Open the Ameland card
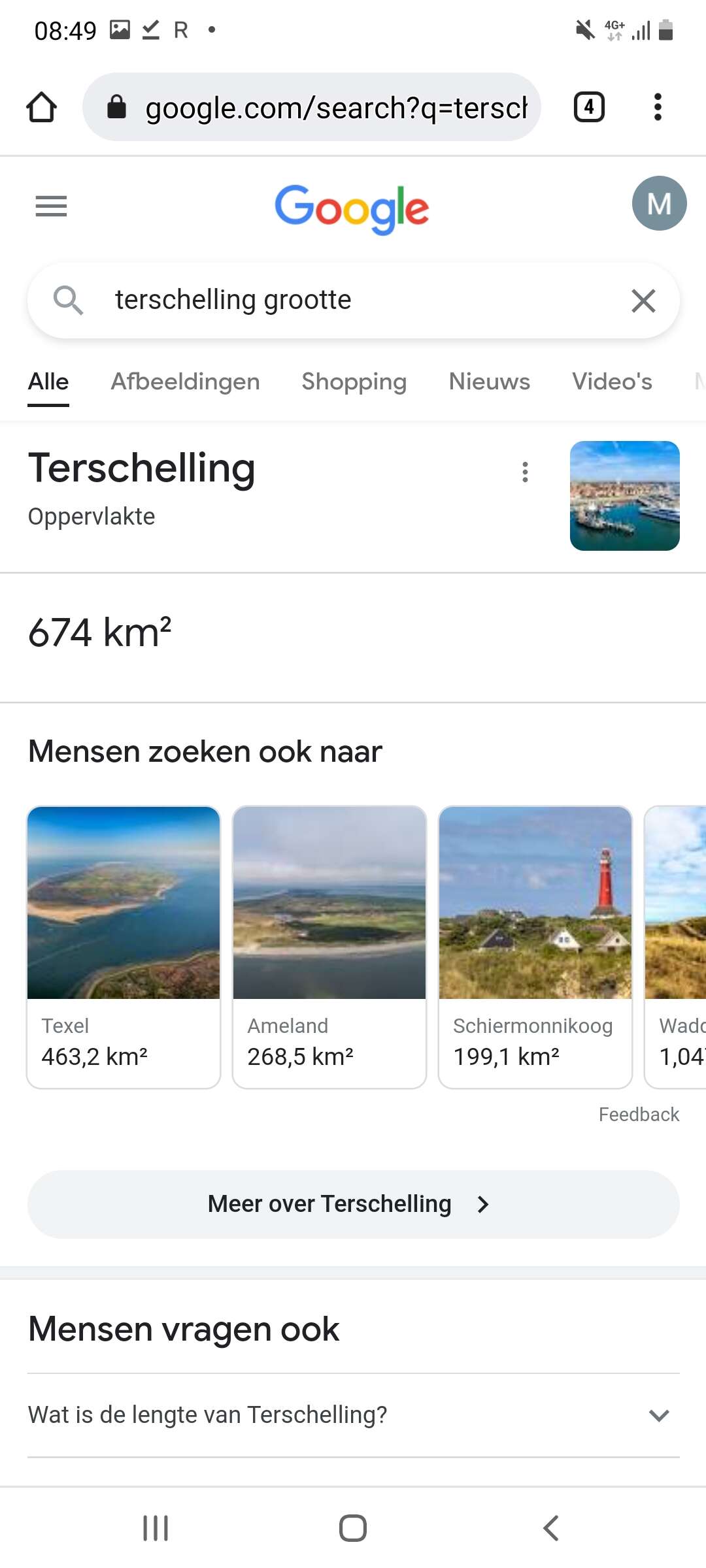Viewport: 706px width, 1568px height. click(x=329, y=947)
